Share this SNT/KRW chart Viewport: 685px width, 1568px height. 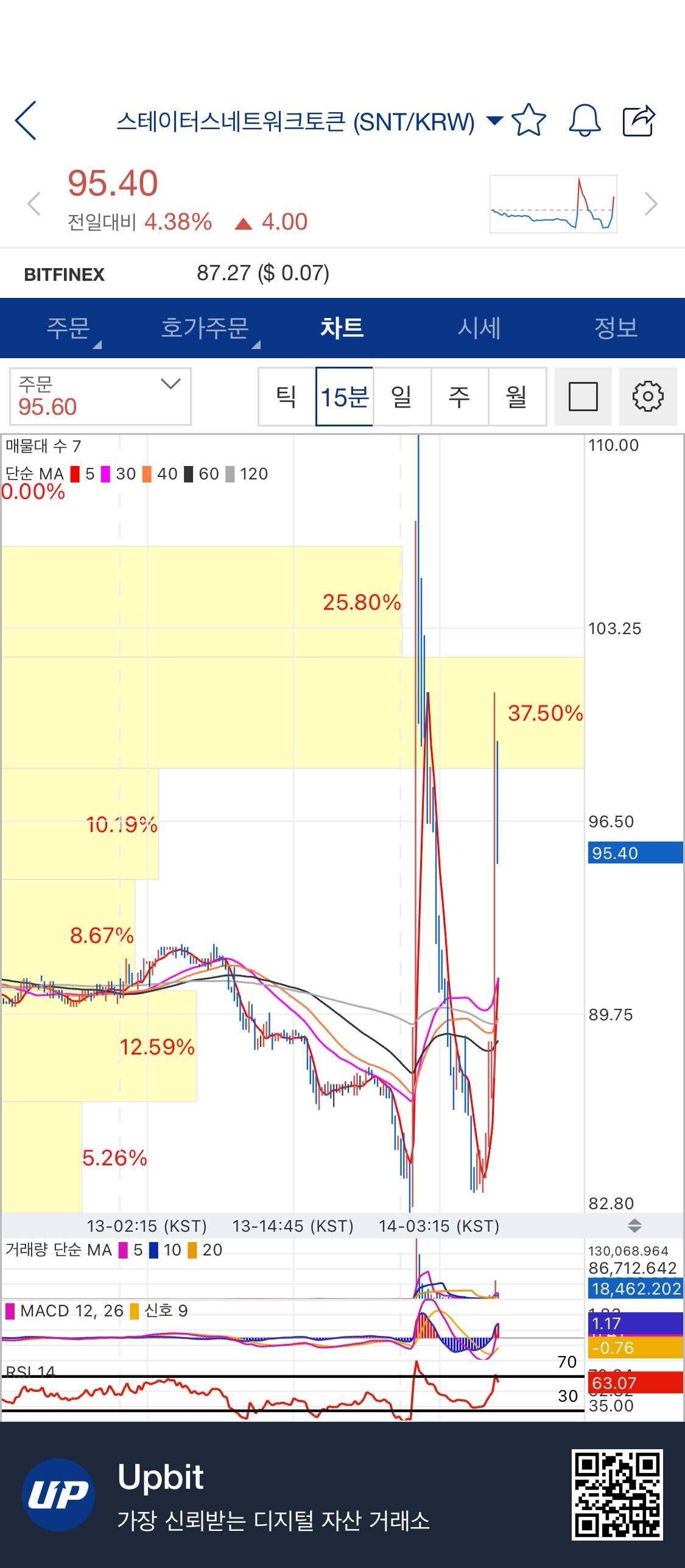(x=639, y=121)
